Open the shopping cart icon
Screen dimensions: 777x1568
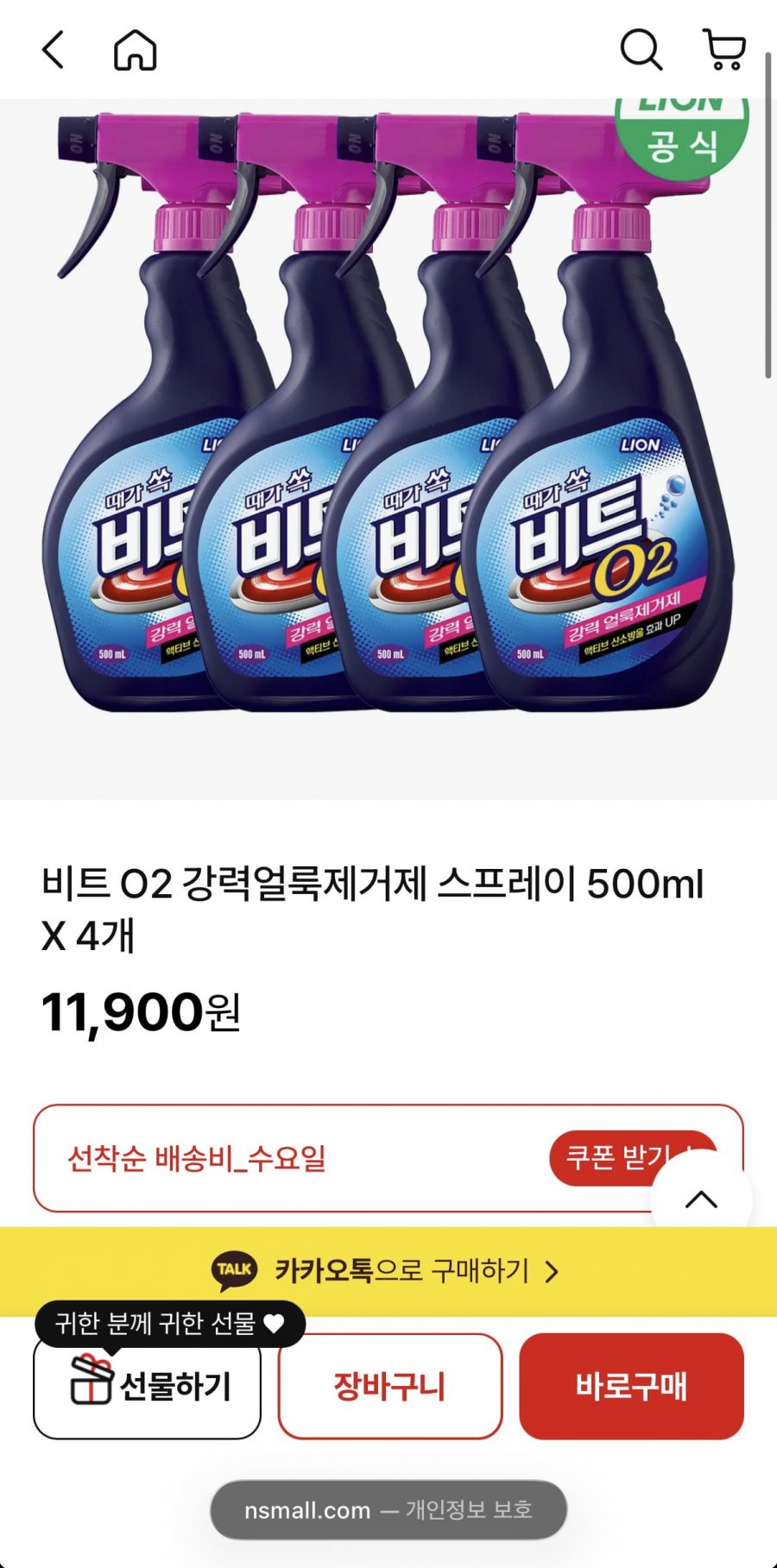[724, 50]
